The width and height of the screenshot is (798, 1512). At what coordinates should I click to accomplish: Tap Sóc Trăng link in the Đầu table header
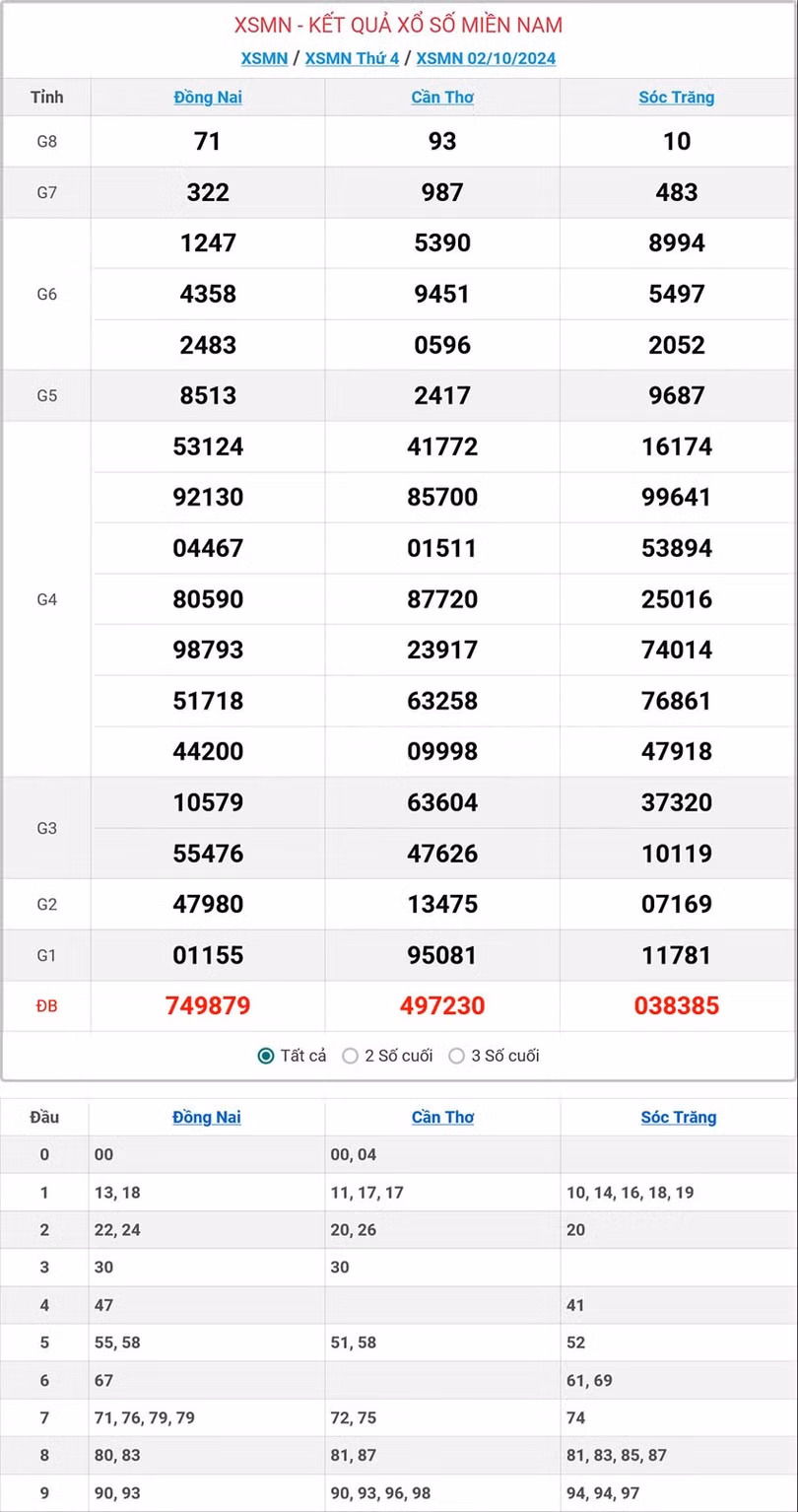[x=679, y=1117]
